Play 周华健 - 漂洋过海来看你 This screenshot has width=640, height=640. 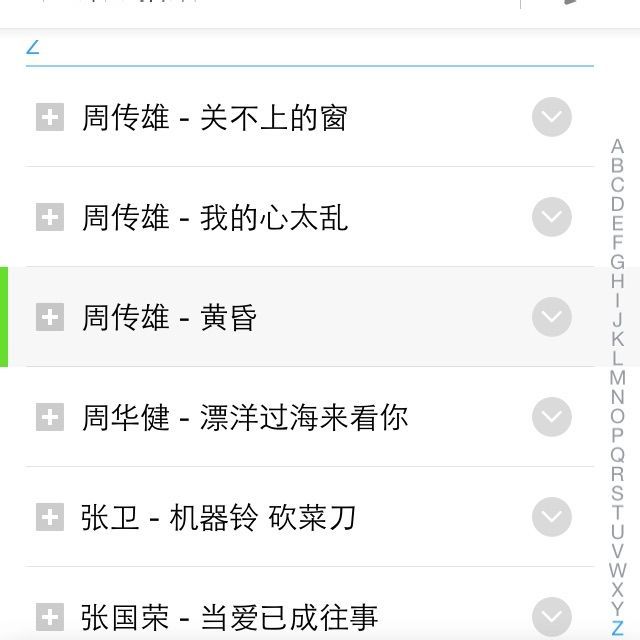coord(245,418)
